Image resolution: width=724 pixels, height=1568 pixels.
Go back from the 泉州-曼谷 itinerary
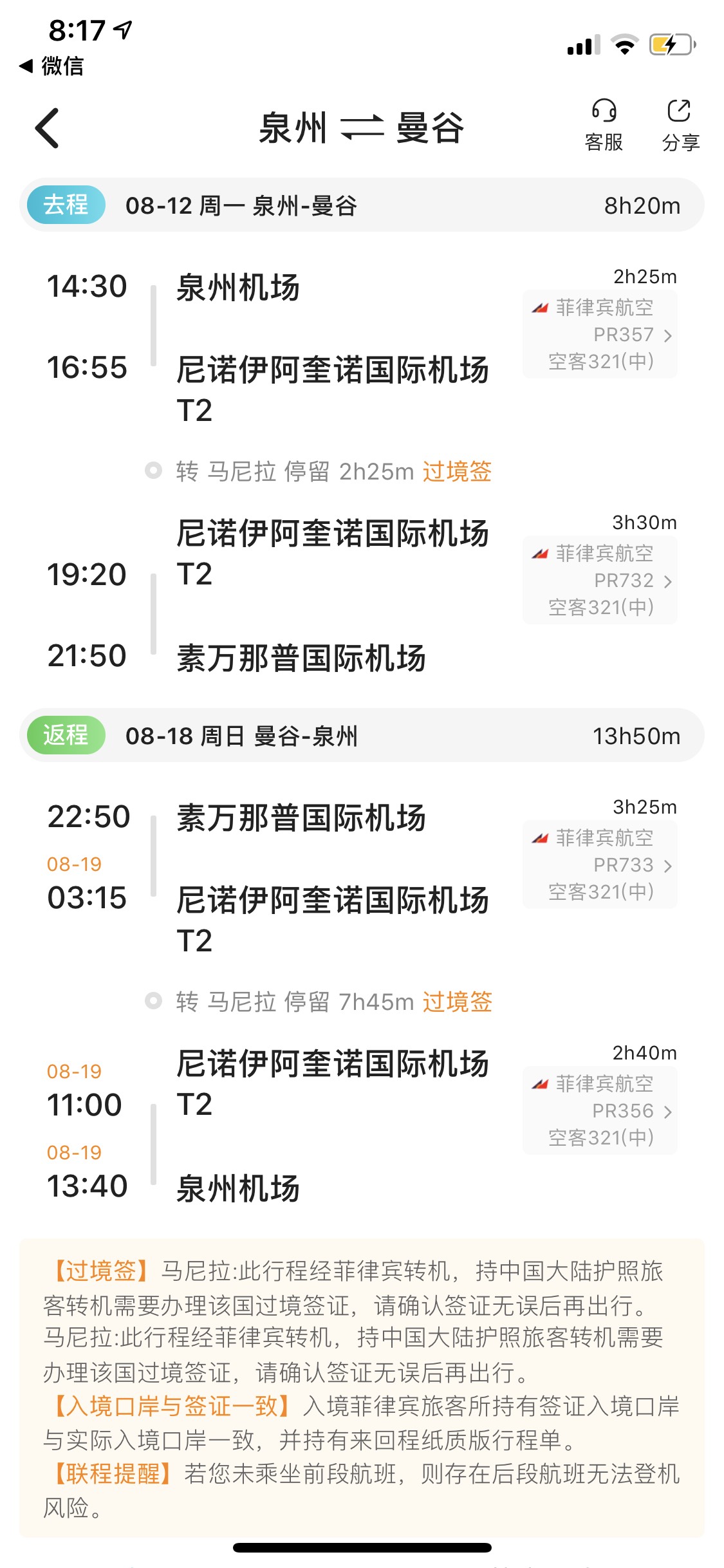tap(48, 128)
